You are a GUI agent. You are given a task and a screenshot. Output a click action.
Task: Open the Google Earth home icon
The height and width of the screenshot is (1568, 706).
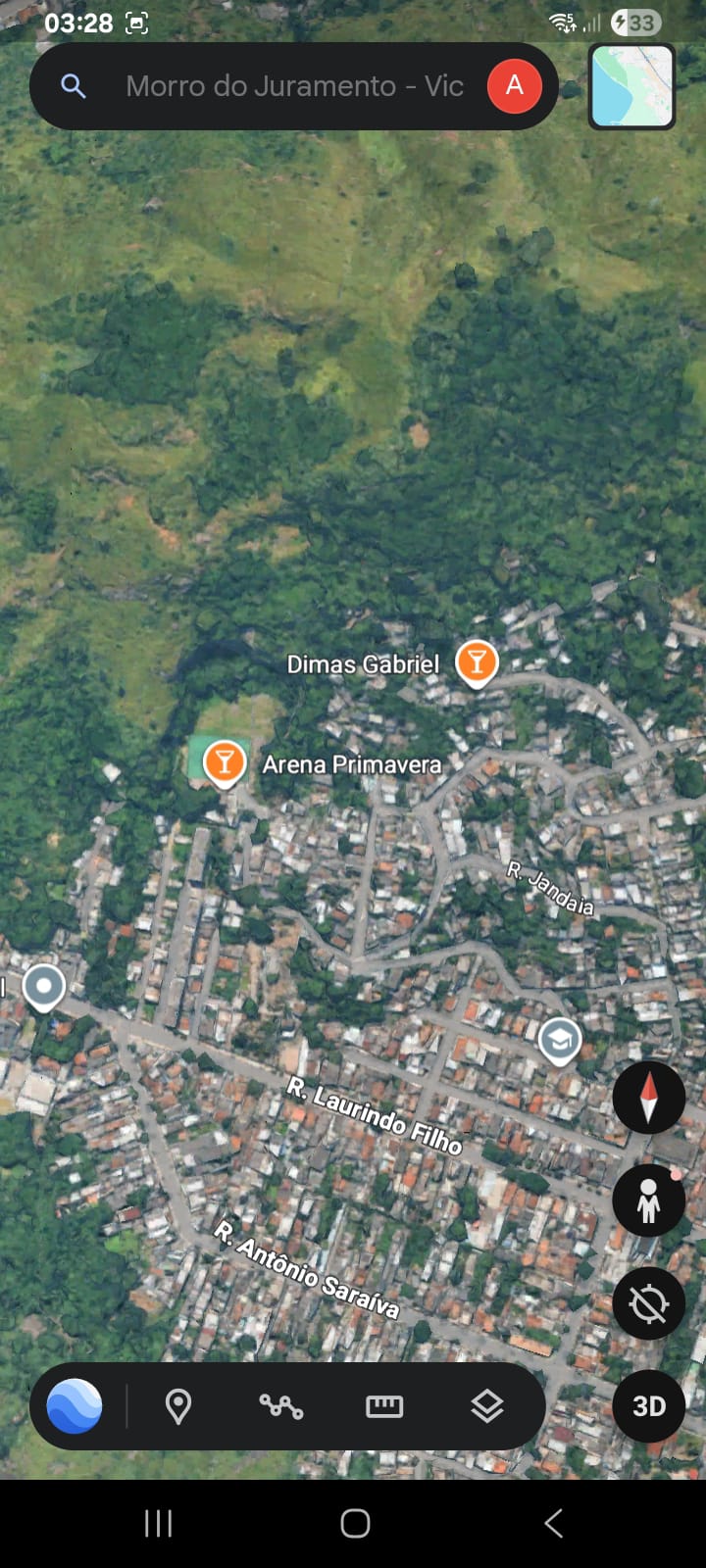pos(75,1406)
